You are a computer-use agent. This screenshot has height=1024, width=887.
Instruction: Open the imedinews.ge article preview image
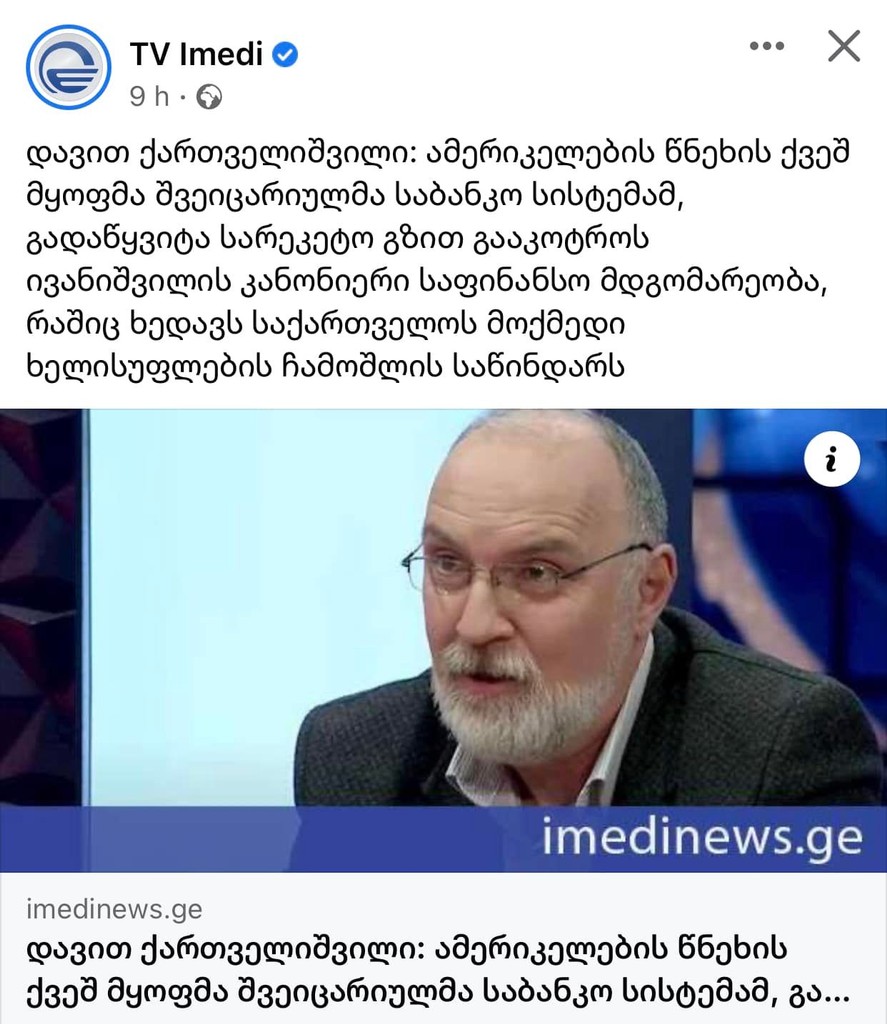click(443, 640)
